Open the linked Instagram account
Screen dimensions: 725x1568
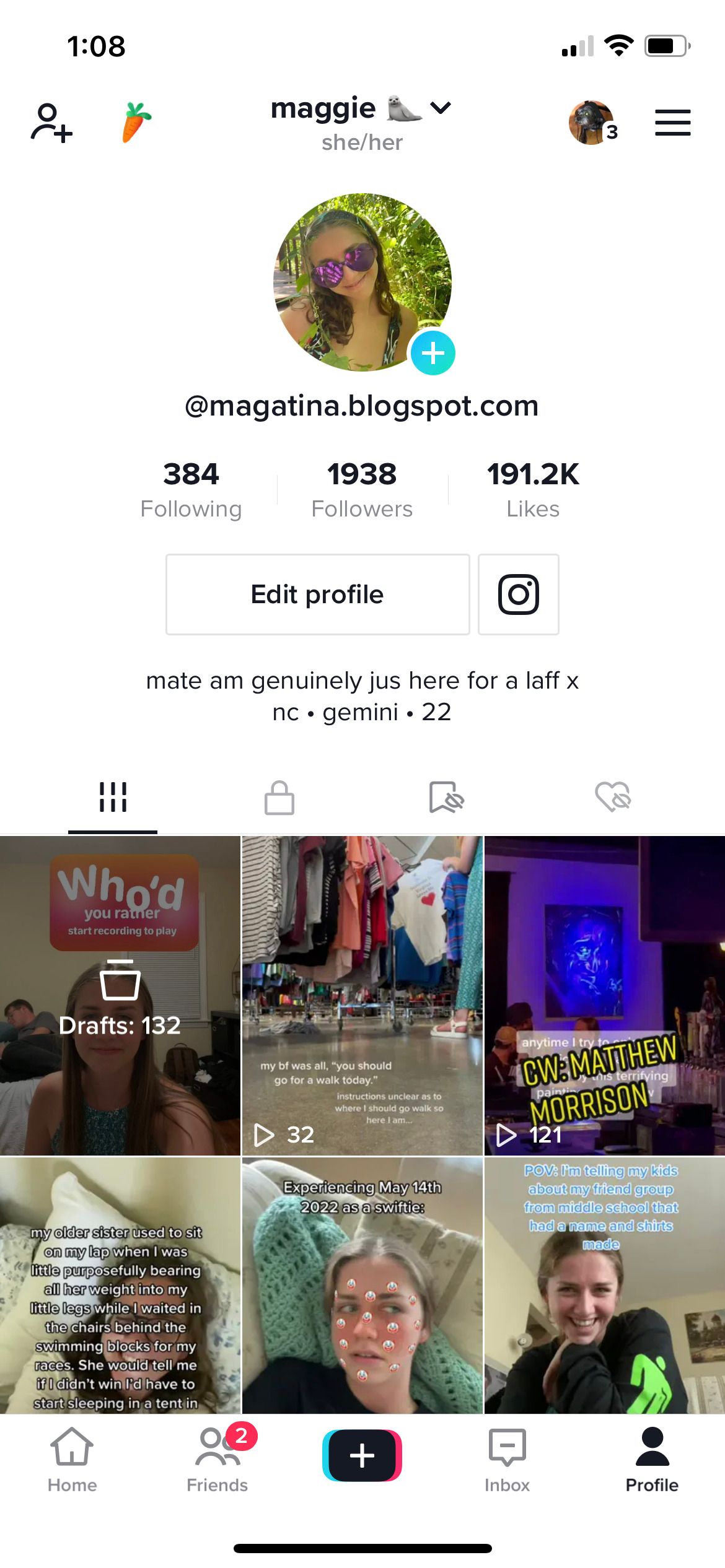519,595
